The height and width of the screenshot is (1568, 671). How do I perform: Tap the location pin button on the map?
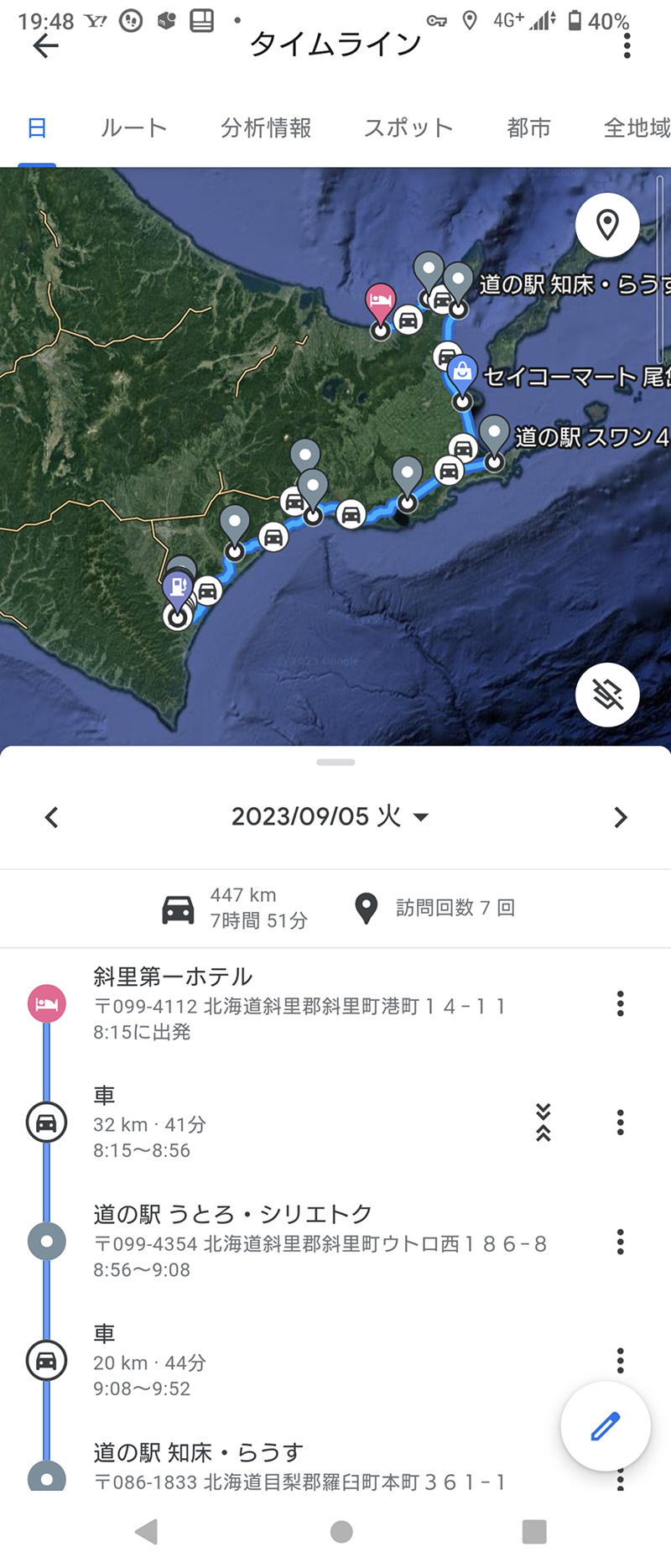(x=607, y=225)
